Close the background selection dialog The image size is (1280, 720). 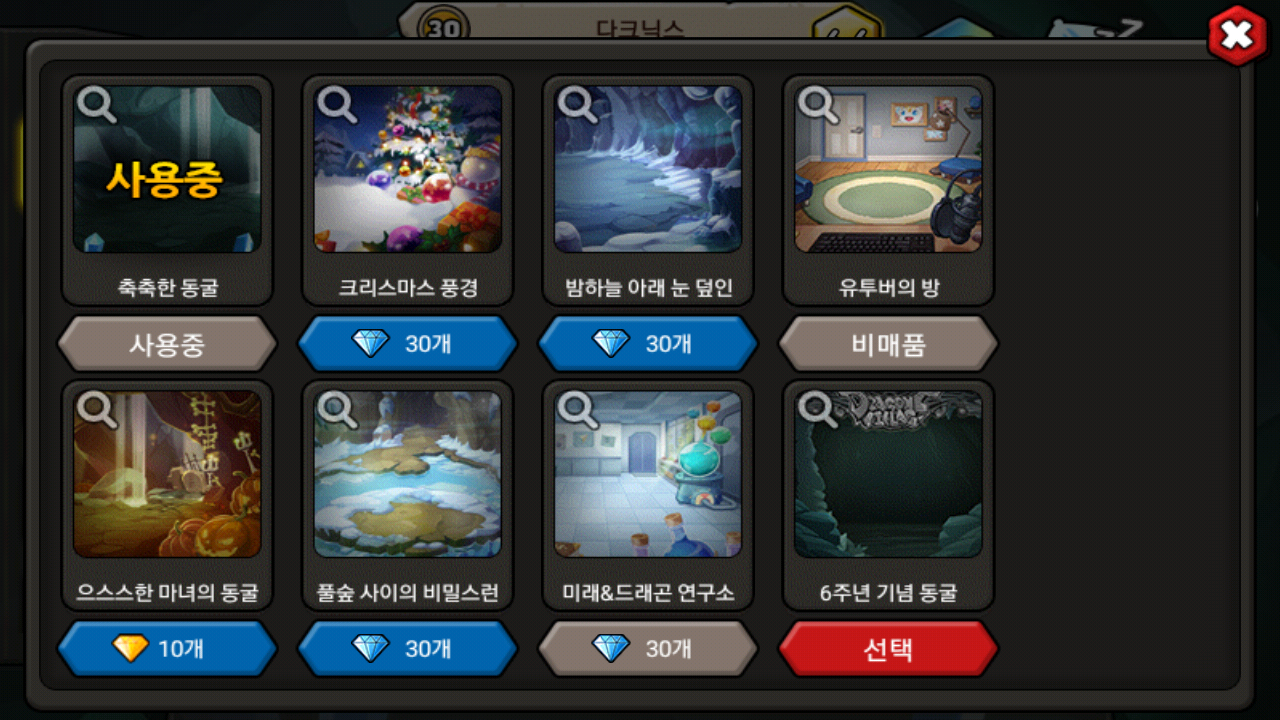(1237, 37)
